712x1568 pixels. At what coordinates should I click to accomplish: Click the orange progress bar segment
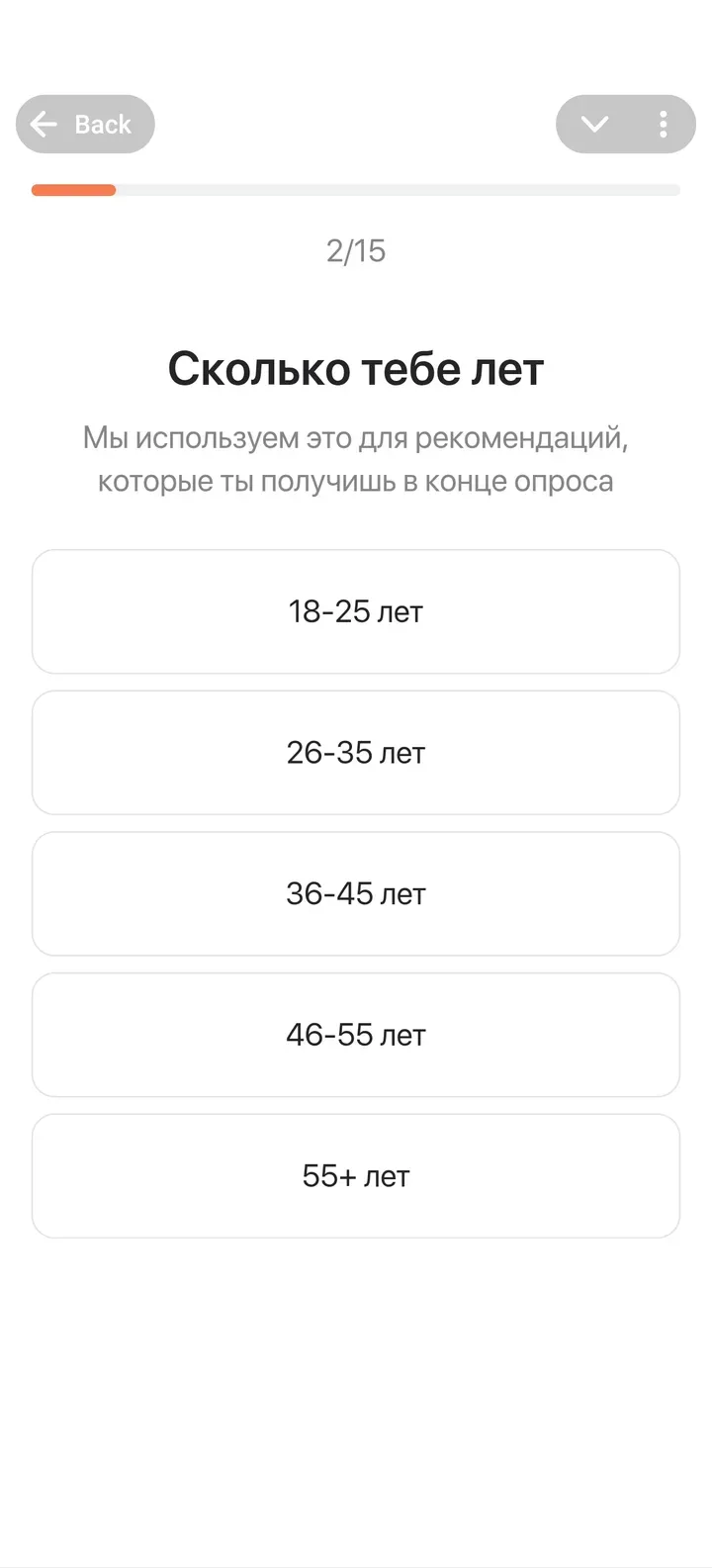pyautogui.click(x=73, y=189)
